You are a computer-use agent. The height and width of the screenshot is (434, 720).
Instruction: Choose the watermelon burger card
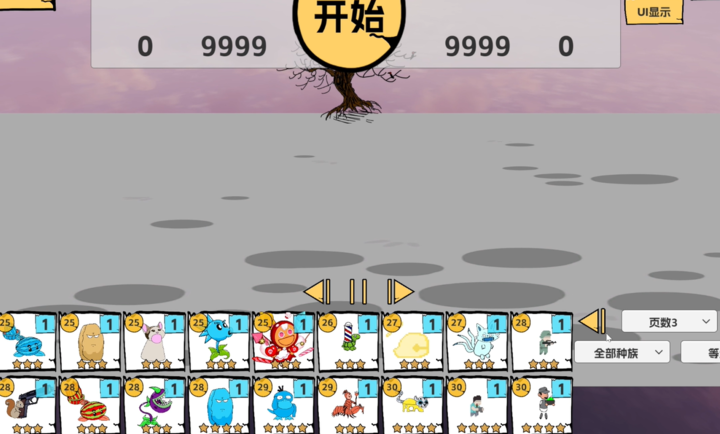(91, 405)
